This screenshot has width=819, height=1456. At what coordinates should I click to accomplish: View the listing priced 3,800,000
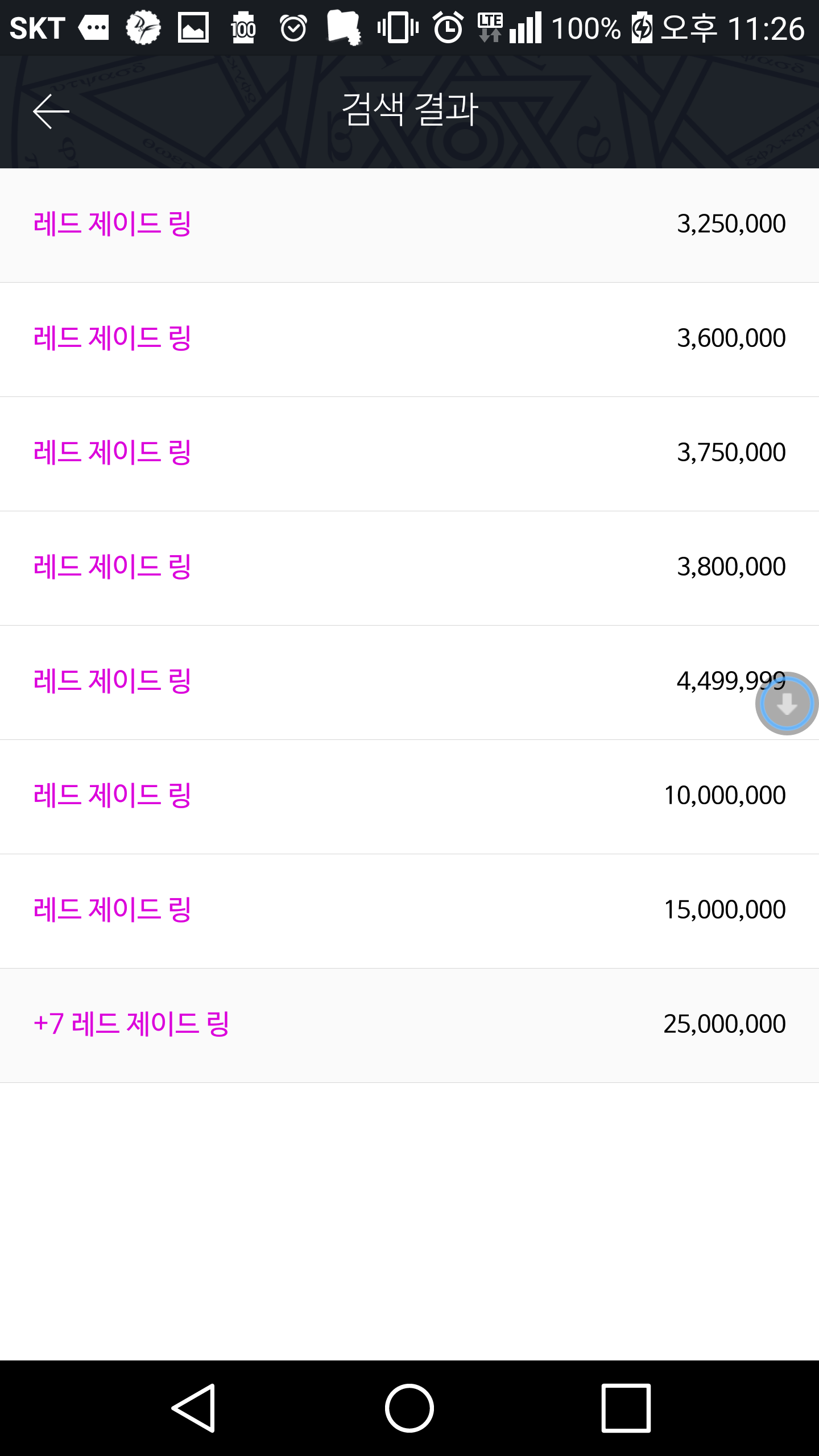coord(409,568)
